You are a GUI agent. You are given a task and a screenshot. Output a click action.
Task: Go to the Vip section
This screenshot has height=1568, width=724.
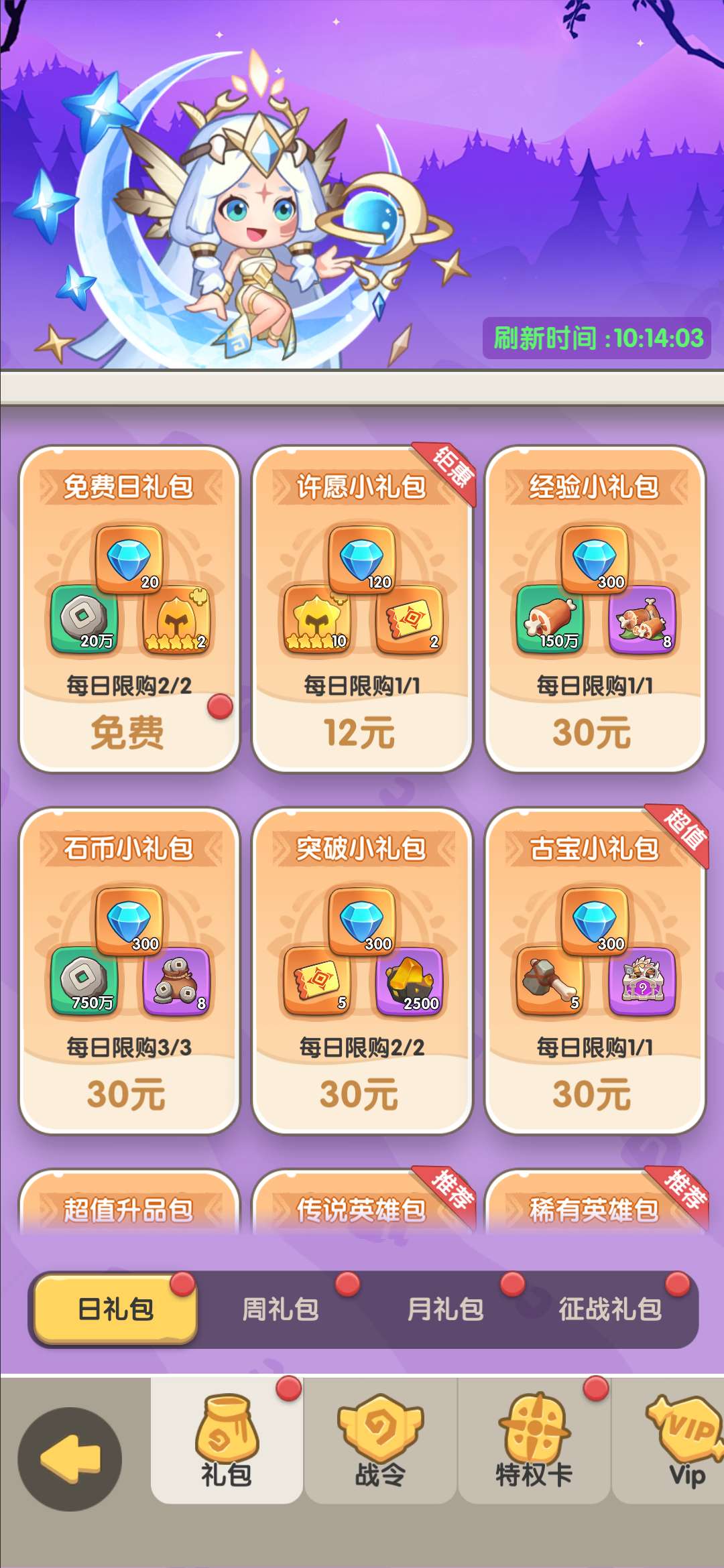pyautogui.click(x=684, y=1441)
